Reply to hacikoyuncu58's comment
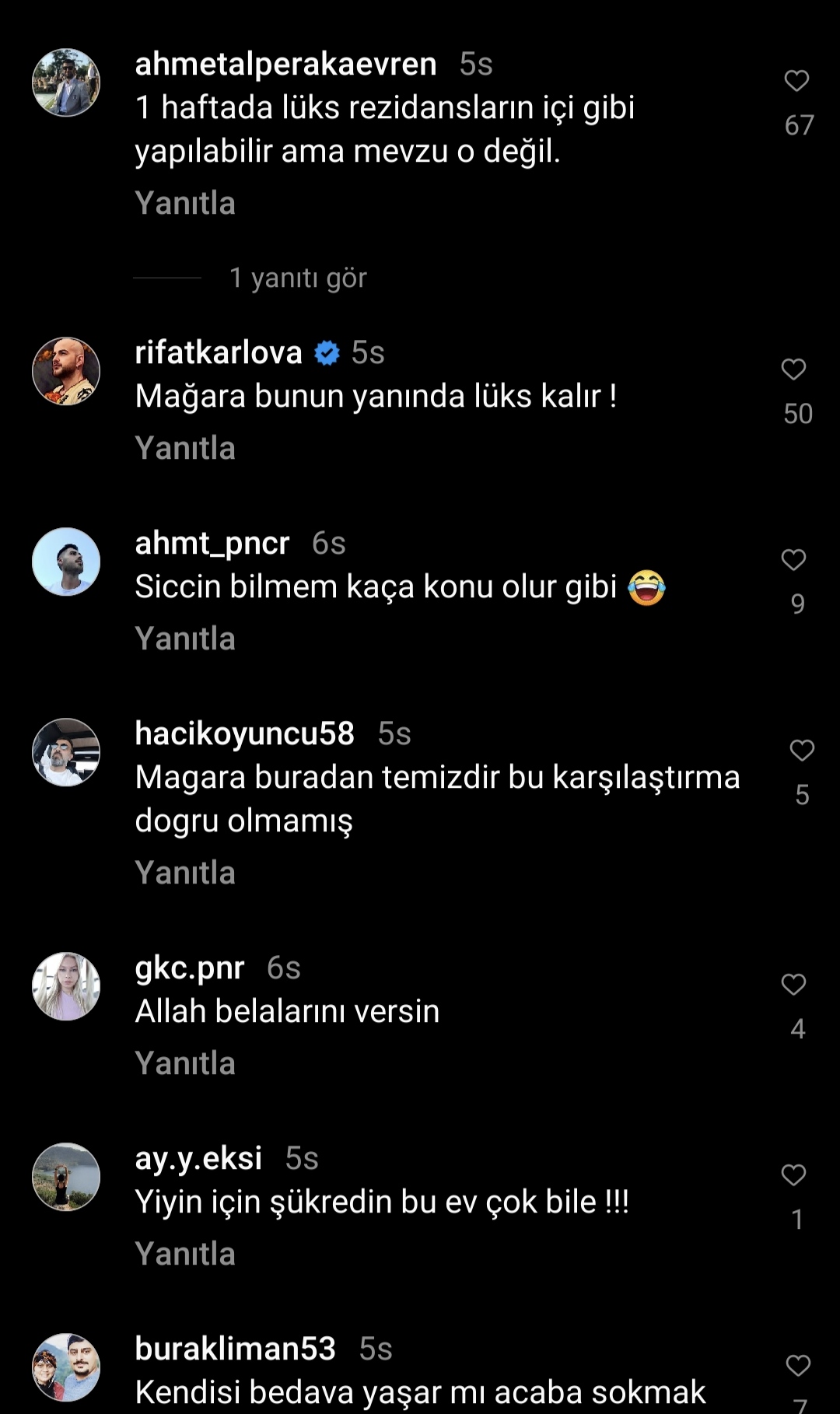The width and height of the screenshot is (840, 1414). pyautogui.click(x=185, y=873)
